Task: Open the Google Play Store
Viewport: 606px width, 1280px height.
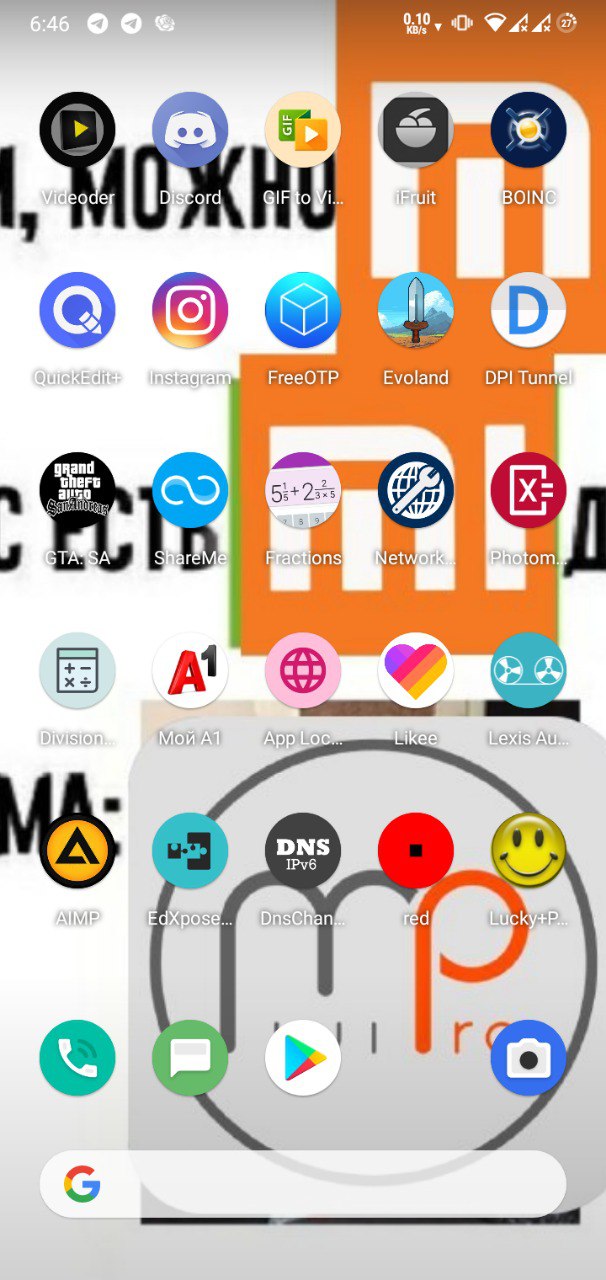Action: click(x=303, y=1058)
